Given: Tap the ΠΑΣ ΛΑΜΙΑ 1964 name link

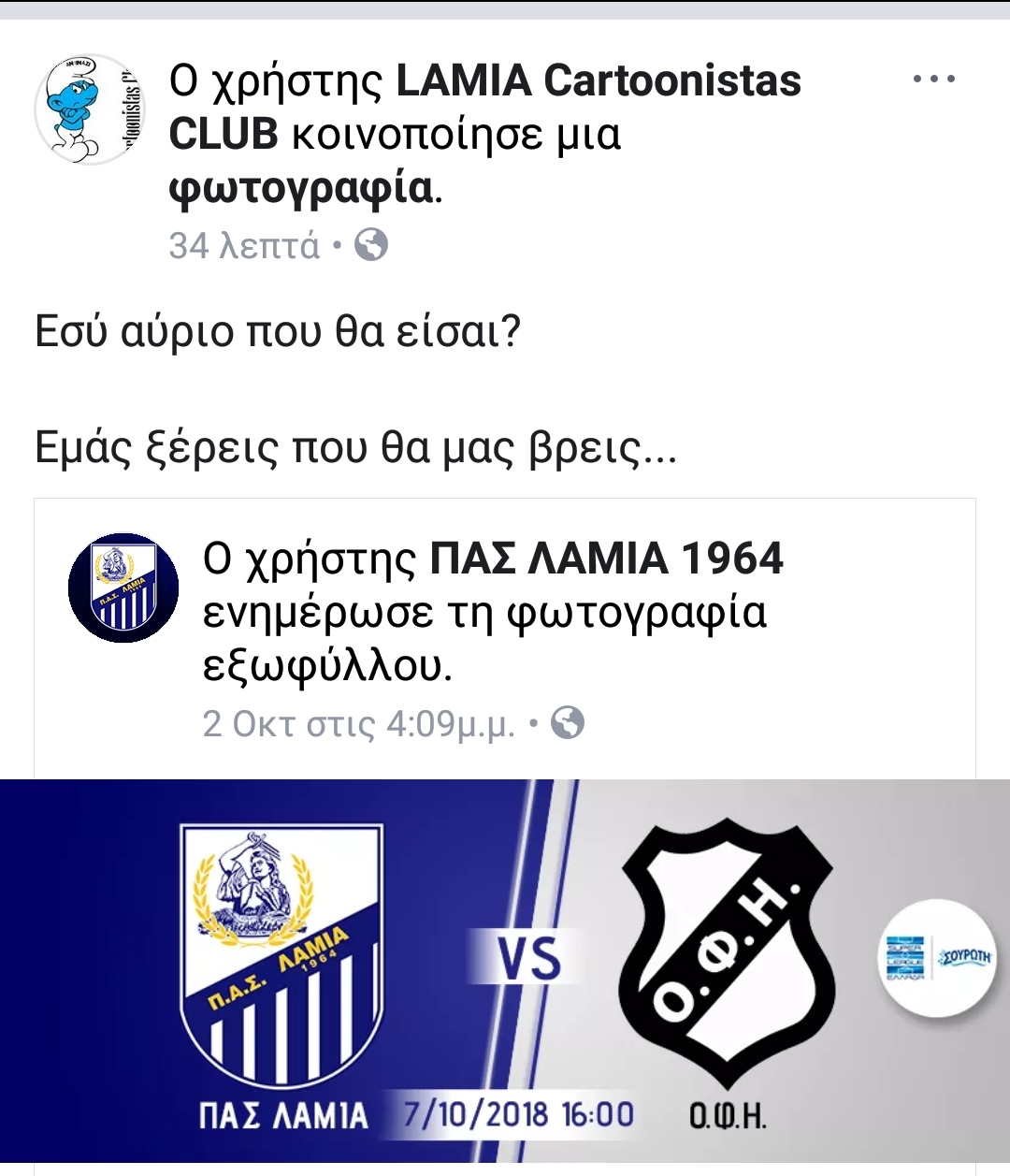Looking at the screenshot, I should tap(606, 559).
